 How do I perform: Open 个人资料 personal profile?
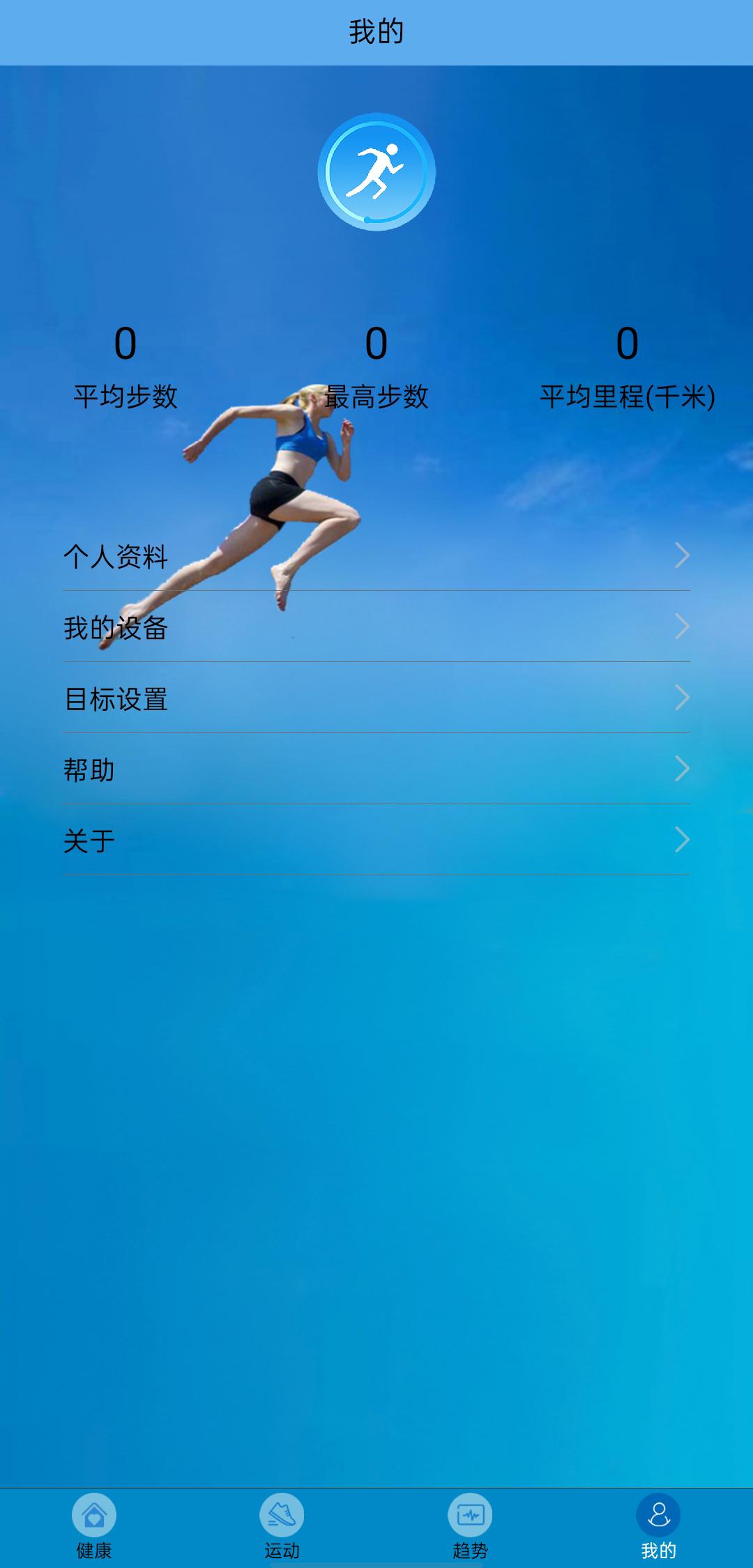(376, 556)
